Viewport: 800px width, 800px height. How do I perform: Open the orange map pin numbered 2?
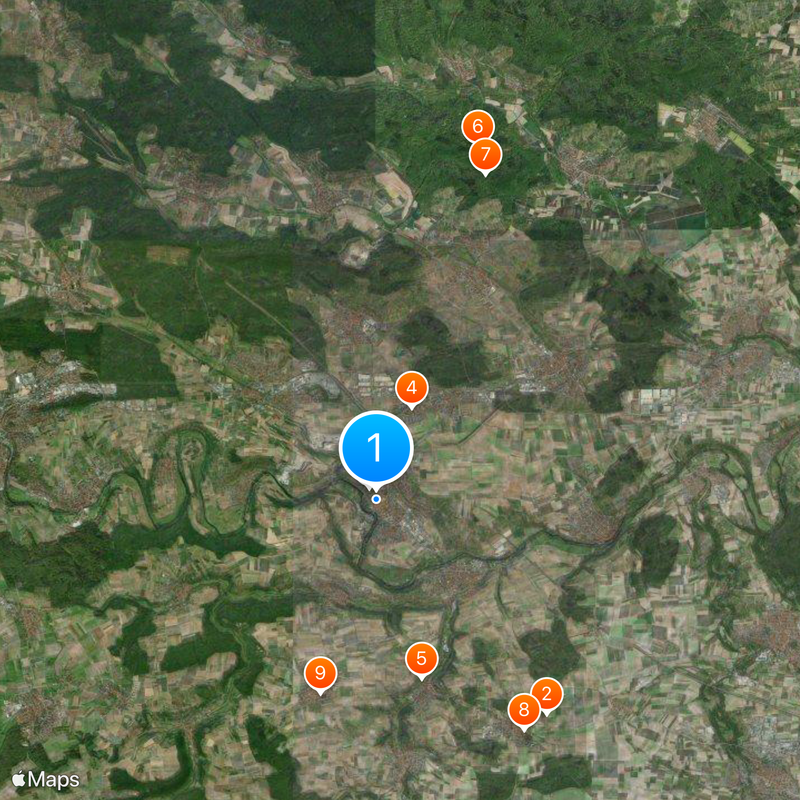548,691
